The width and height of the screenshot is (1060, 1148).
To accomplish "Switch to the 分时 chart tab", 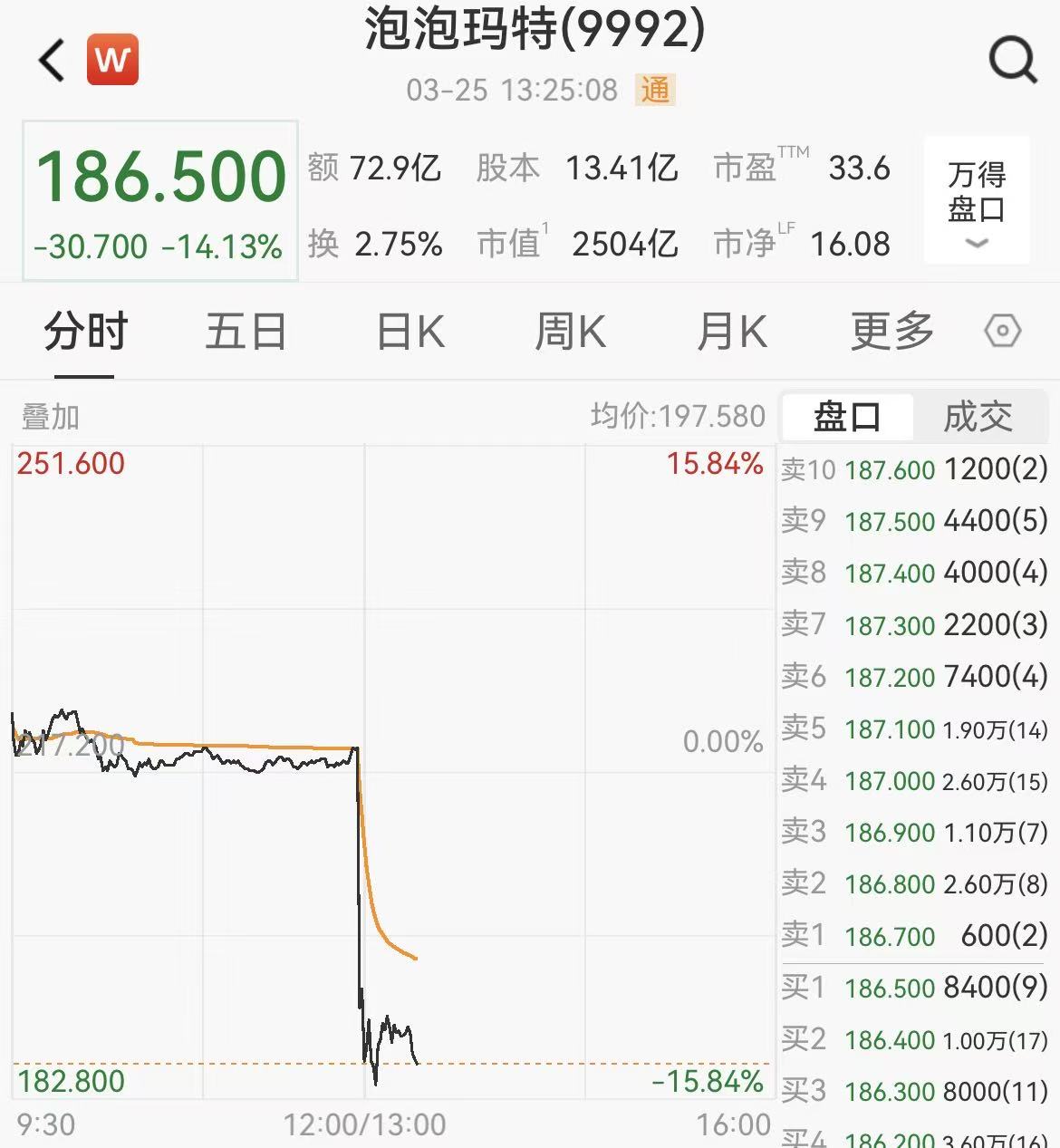I will click(x=85, y=332).
